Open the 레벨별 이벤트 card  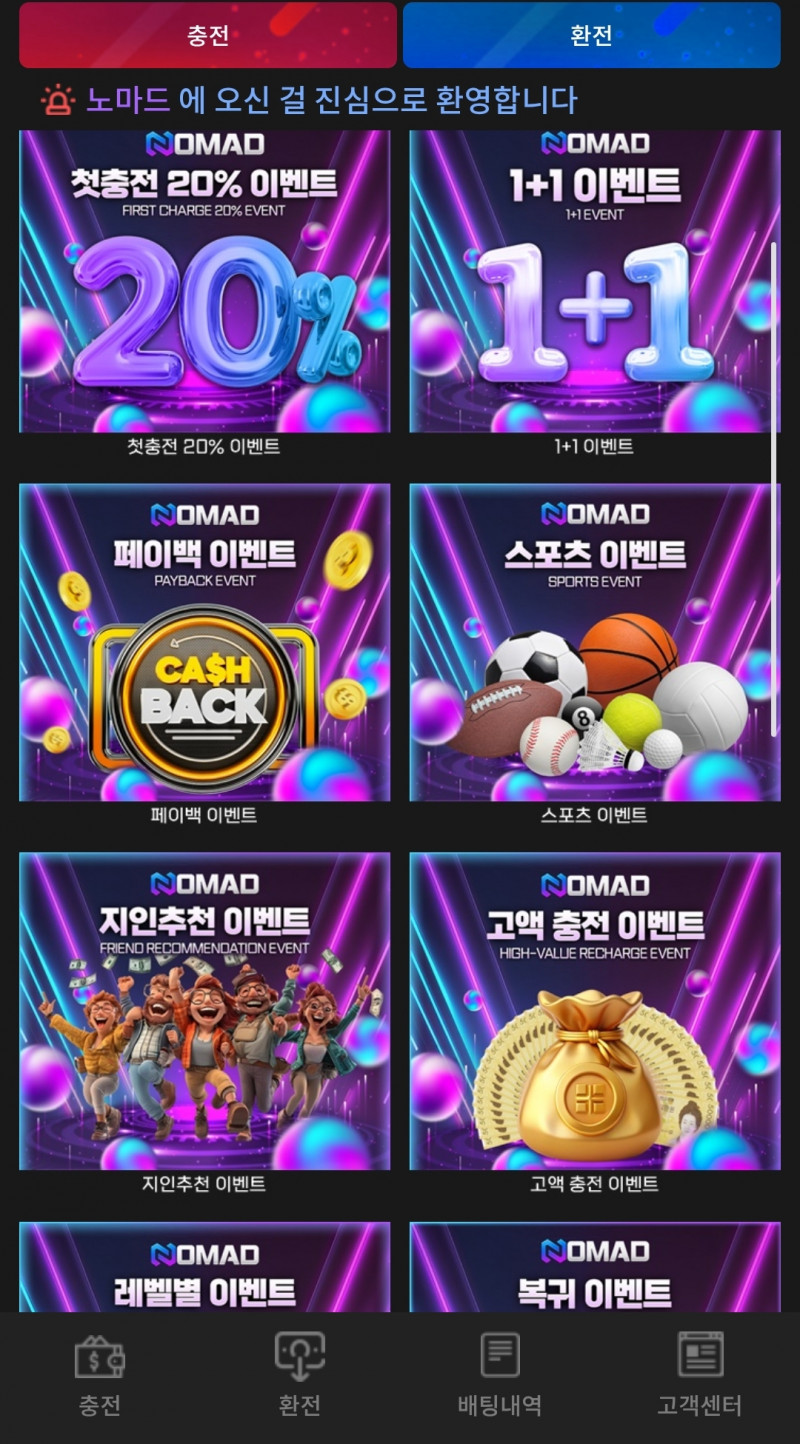204,1268
